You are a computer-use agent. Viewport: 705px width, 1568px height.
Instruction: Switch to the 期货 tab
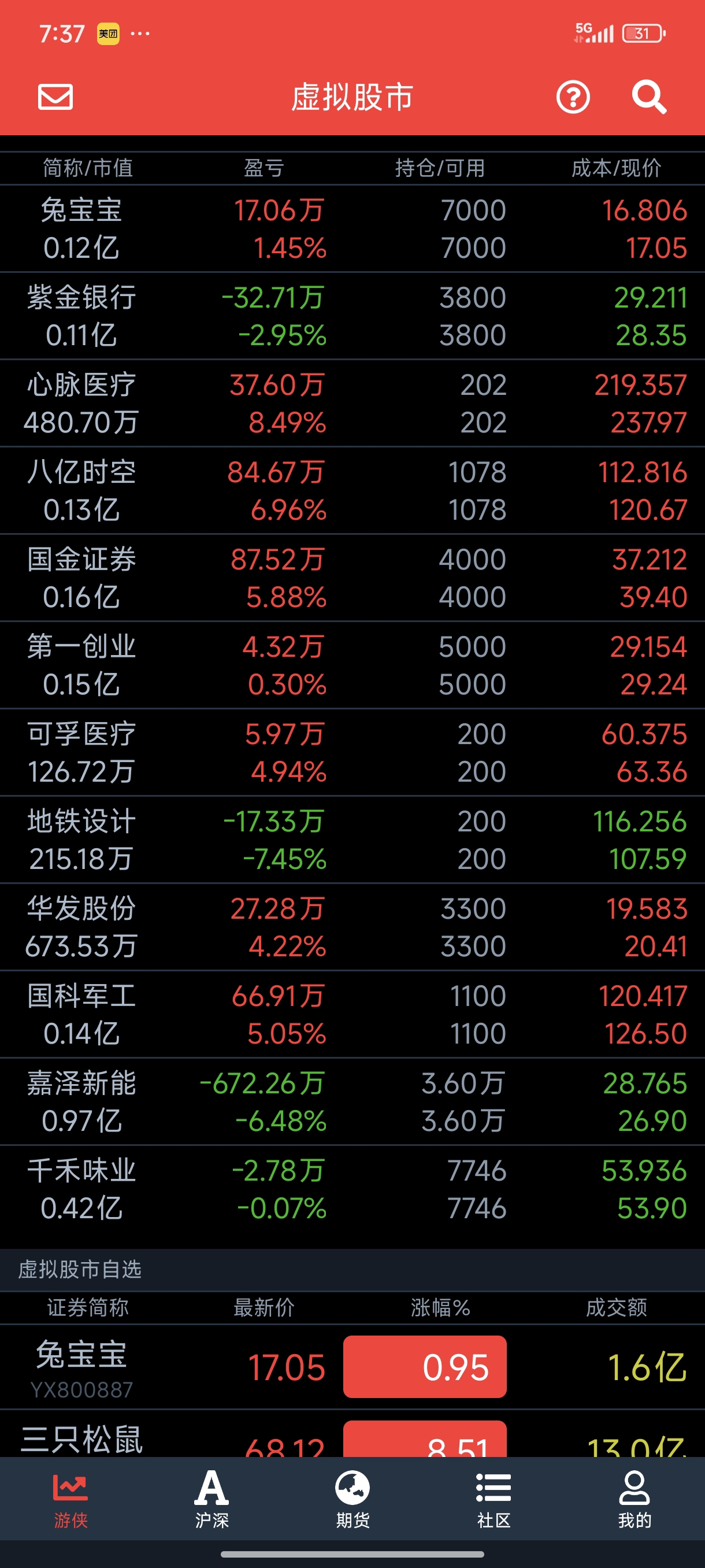[352, 1498]
